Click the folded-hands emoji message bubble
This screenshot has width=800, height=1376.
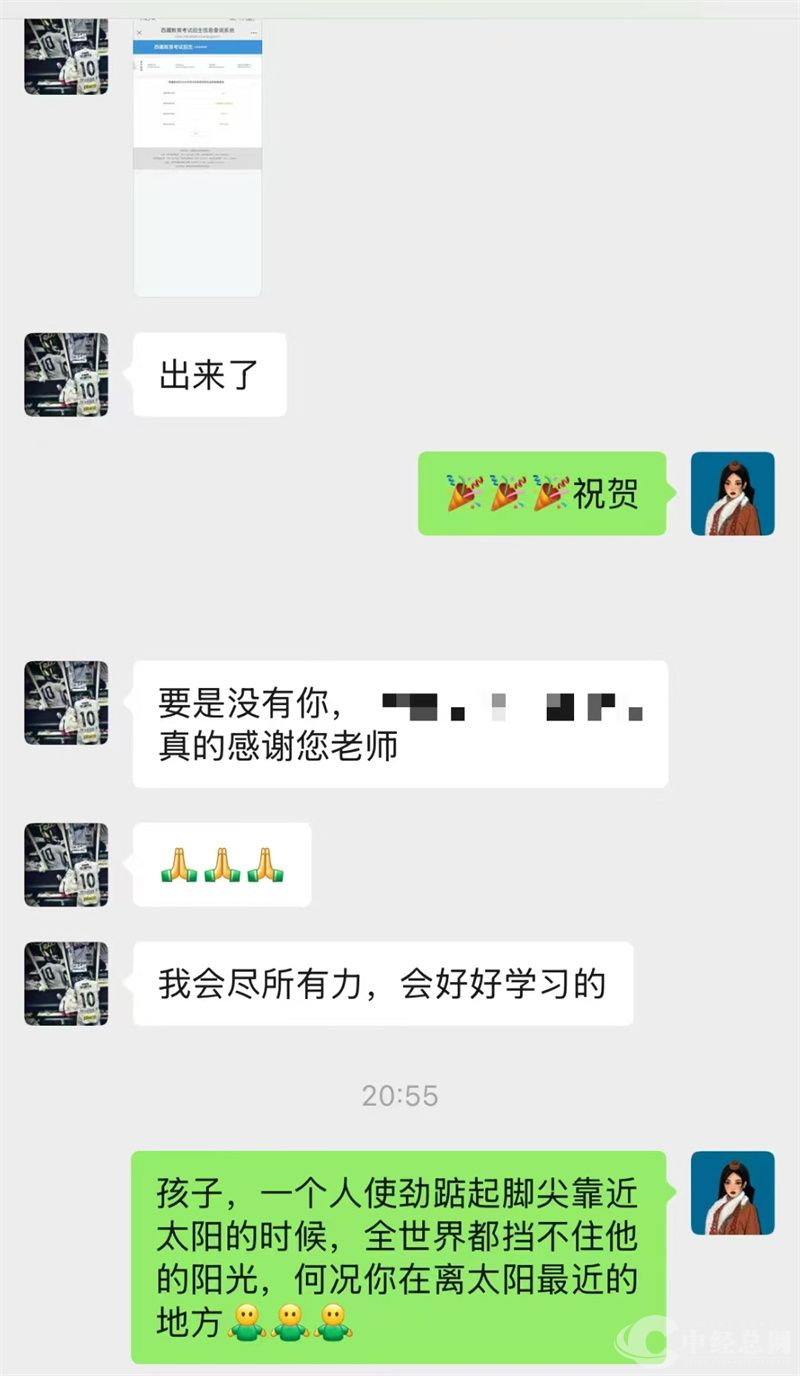(220, 866)
